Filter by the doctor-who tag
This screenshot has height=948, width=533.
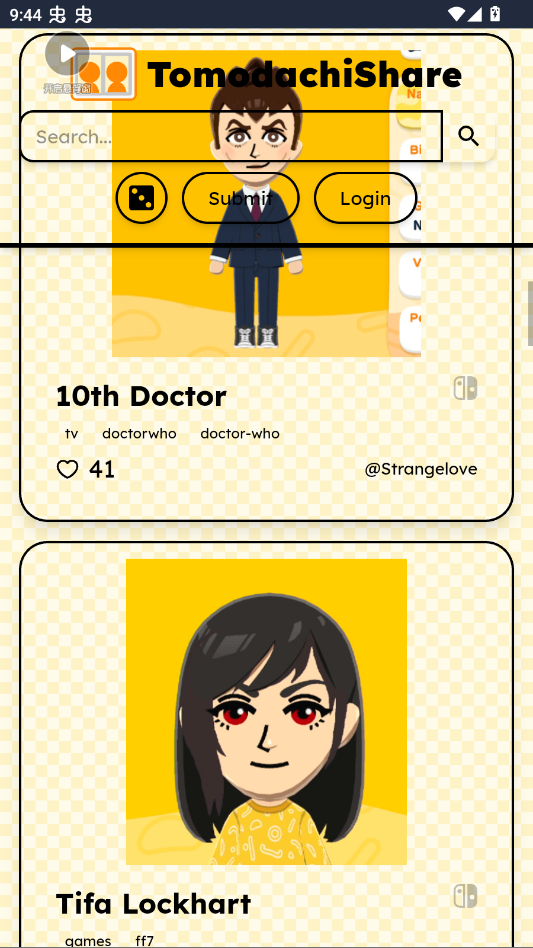[240, 433]
